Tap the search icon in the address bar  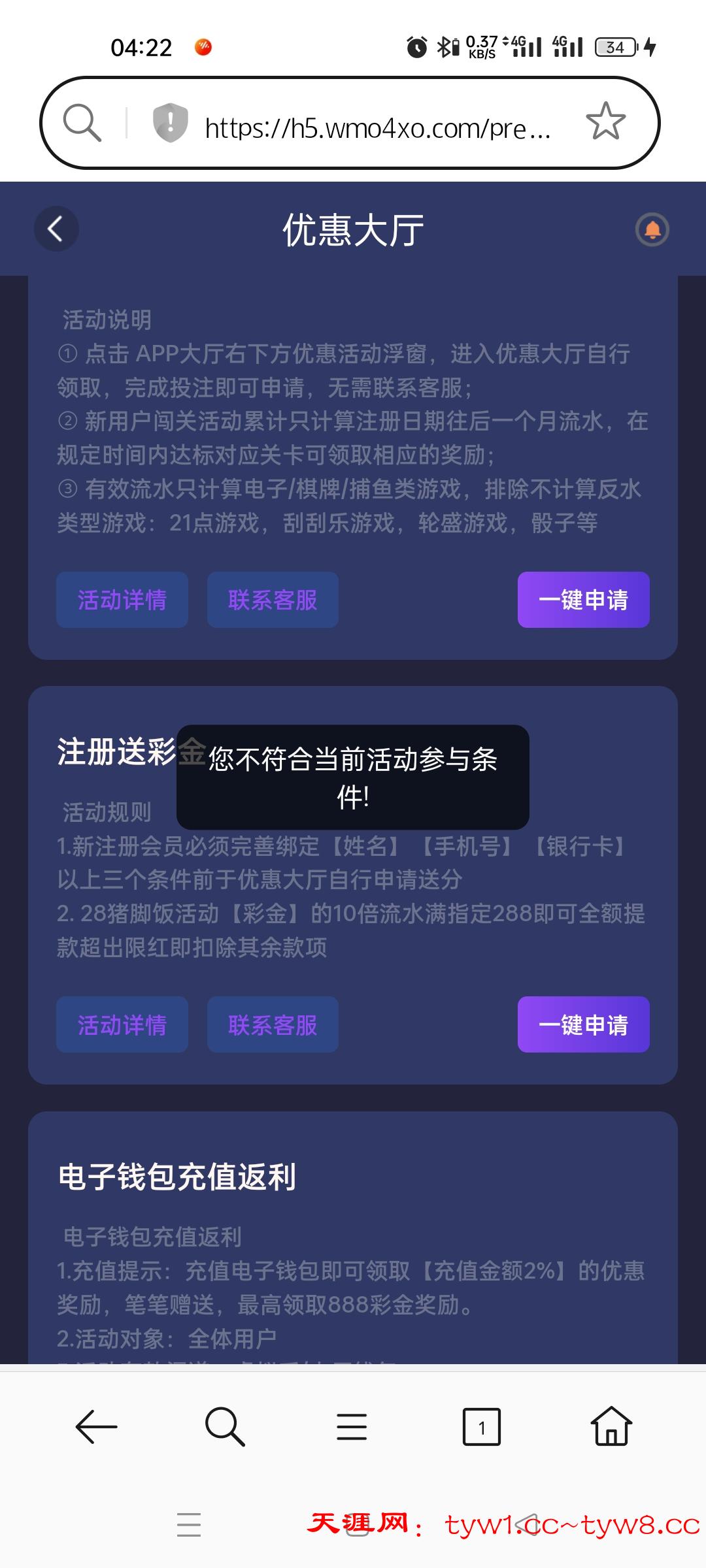coord(82,123)
